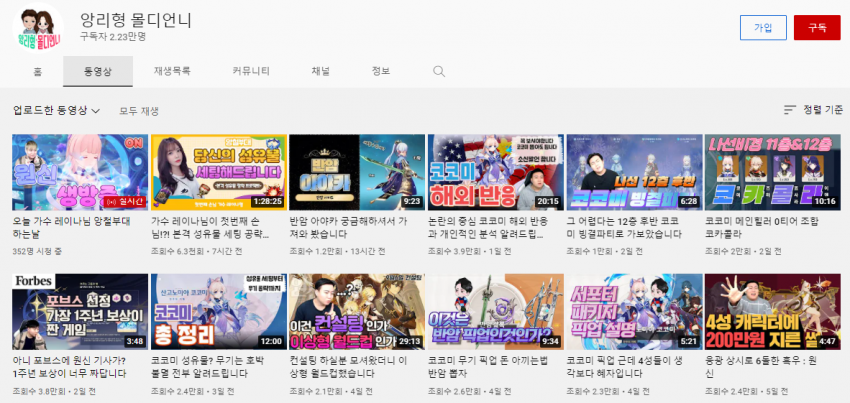
Task: Tap the 구독 subscribe button
Action: 816,28
